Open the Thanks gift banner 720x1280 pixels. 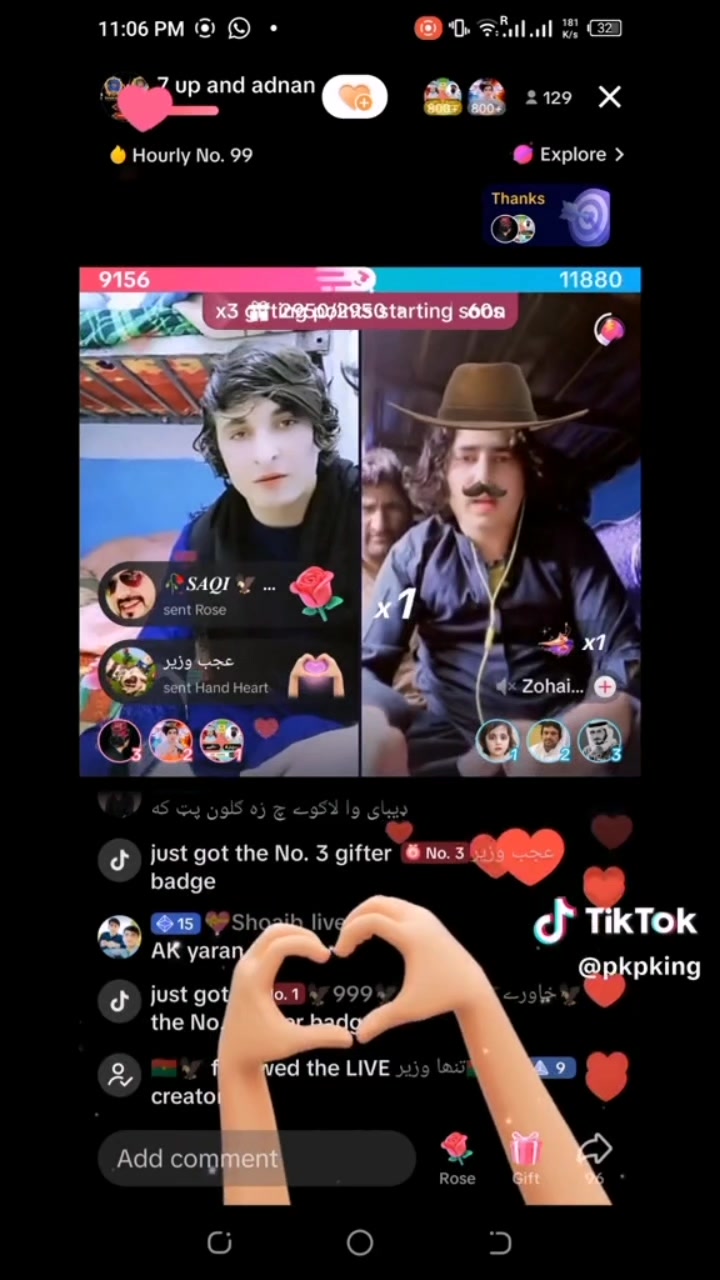pos(548,215)
